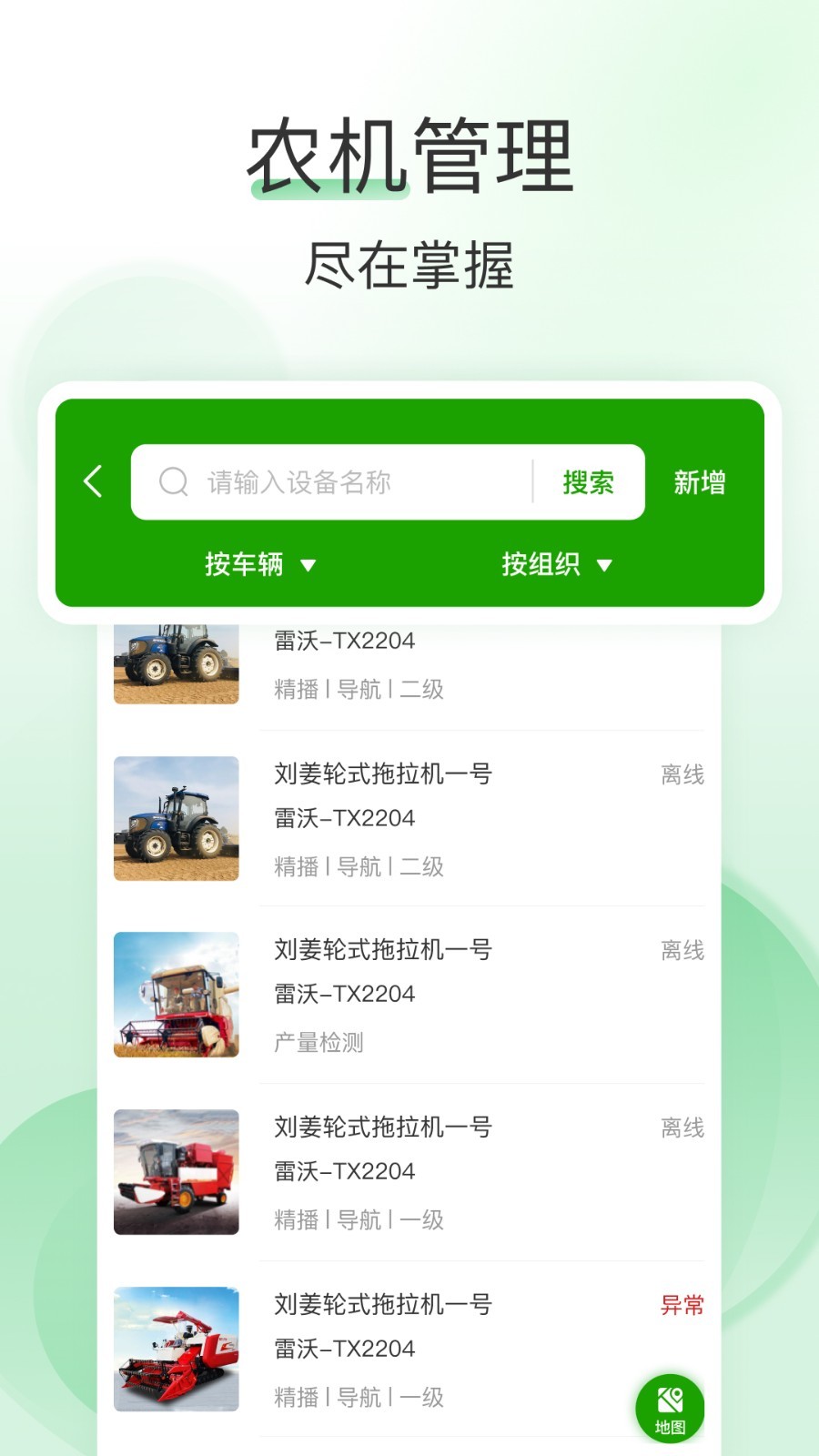Image resolution: width=819 pixels, height=1456 pixels.
Task: Click the 请输入设备名称 search input field
Action: [x=346, y=481]
